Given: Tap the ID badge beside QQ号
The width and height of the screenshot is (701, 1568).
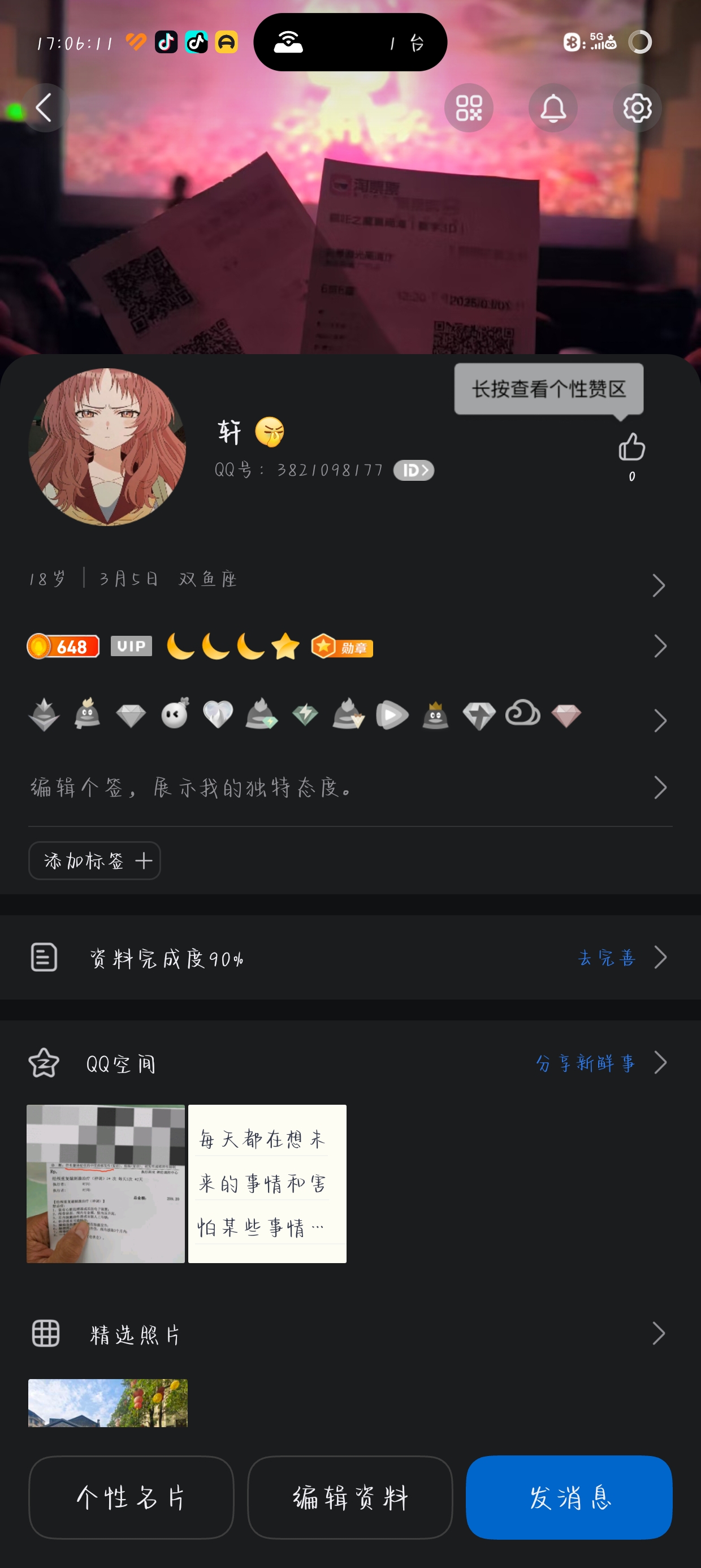Looking at the screenshot, I should click(414, 470).
